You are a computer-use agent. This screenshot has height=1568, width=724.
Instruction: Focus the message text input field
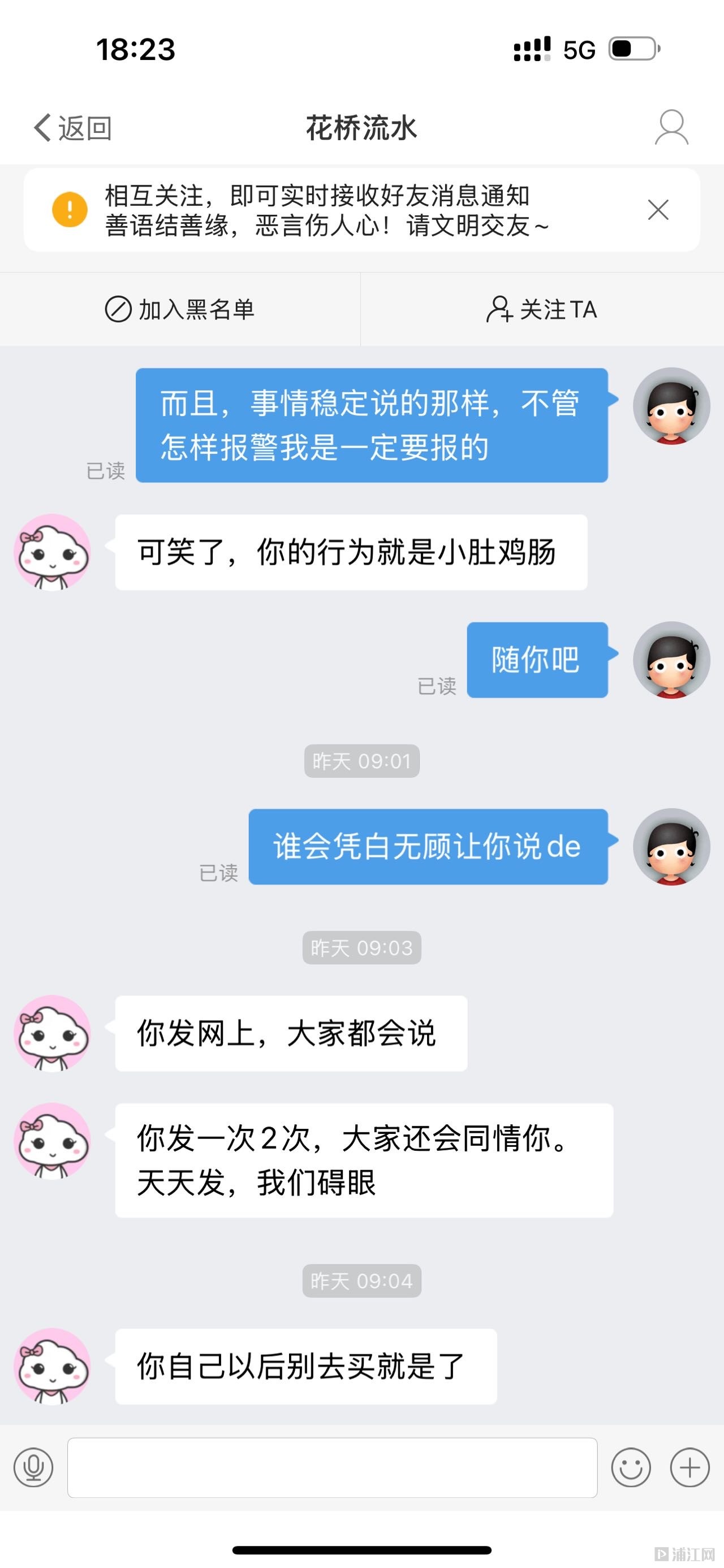tap(332, 1467)
